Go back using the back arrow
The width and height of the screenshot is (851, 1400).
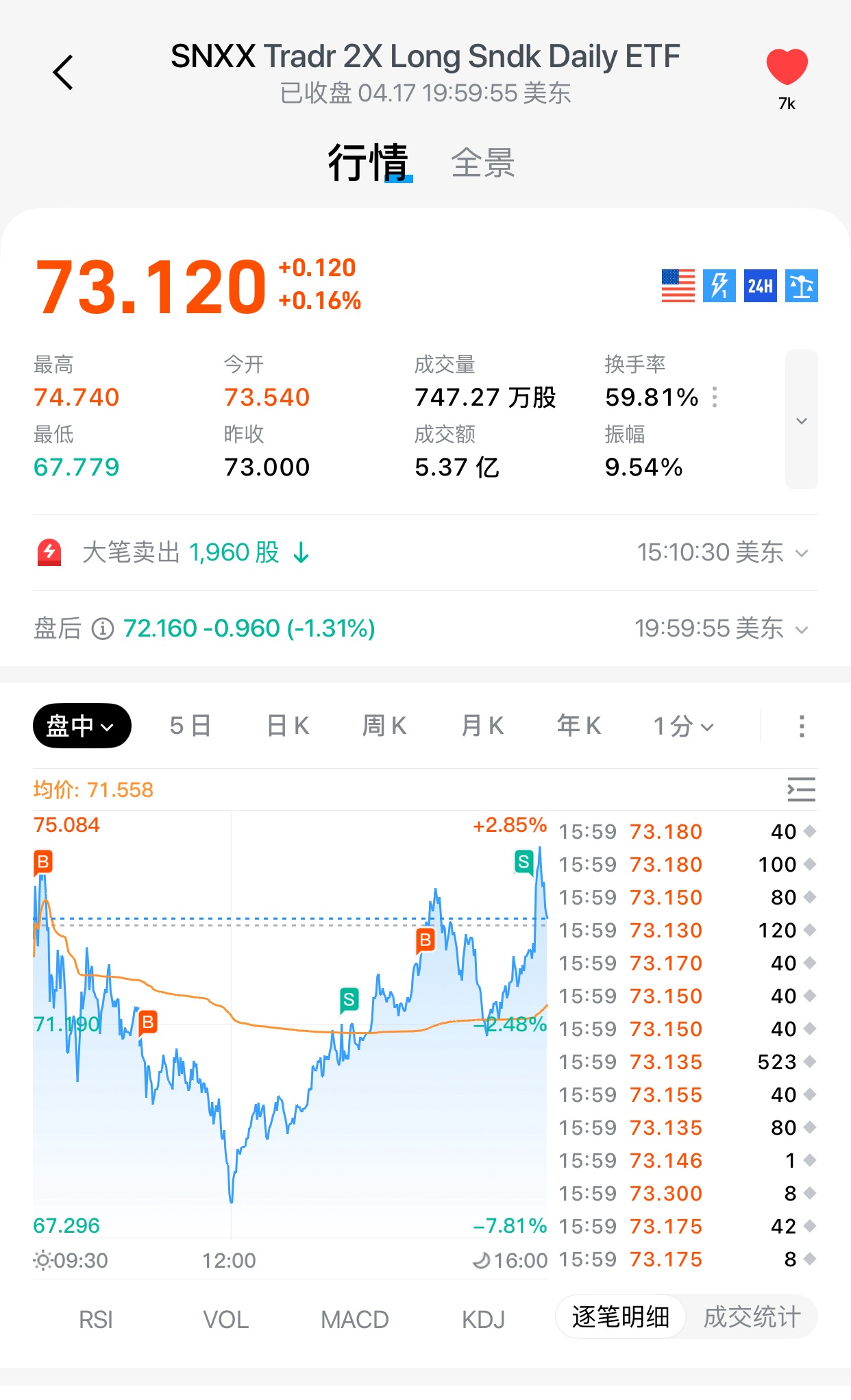coord(63,73)
